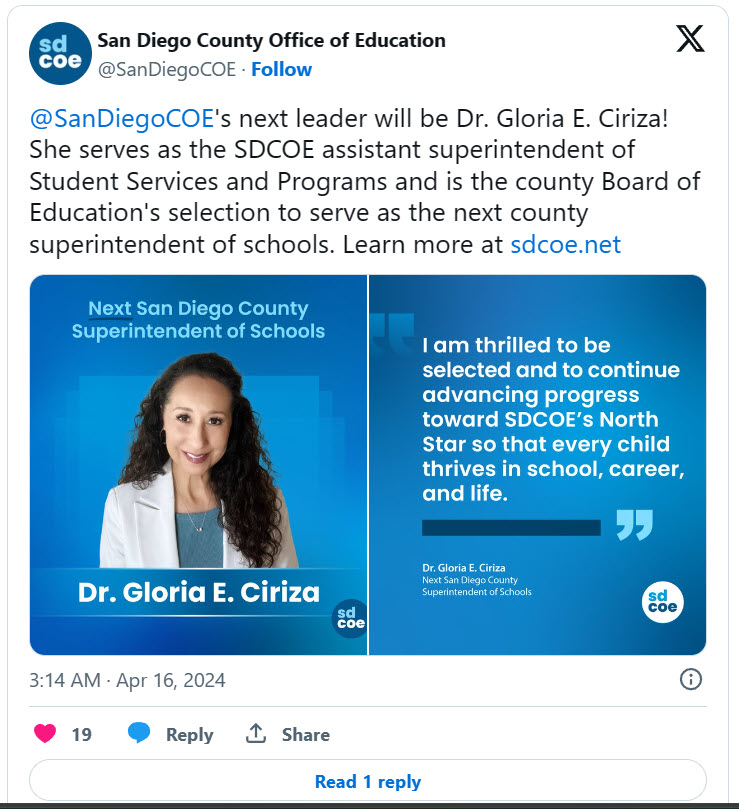The image size is (739, 809).
Task: Open the sdcoe.net link
Action: tap(565, 244)
